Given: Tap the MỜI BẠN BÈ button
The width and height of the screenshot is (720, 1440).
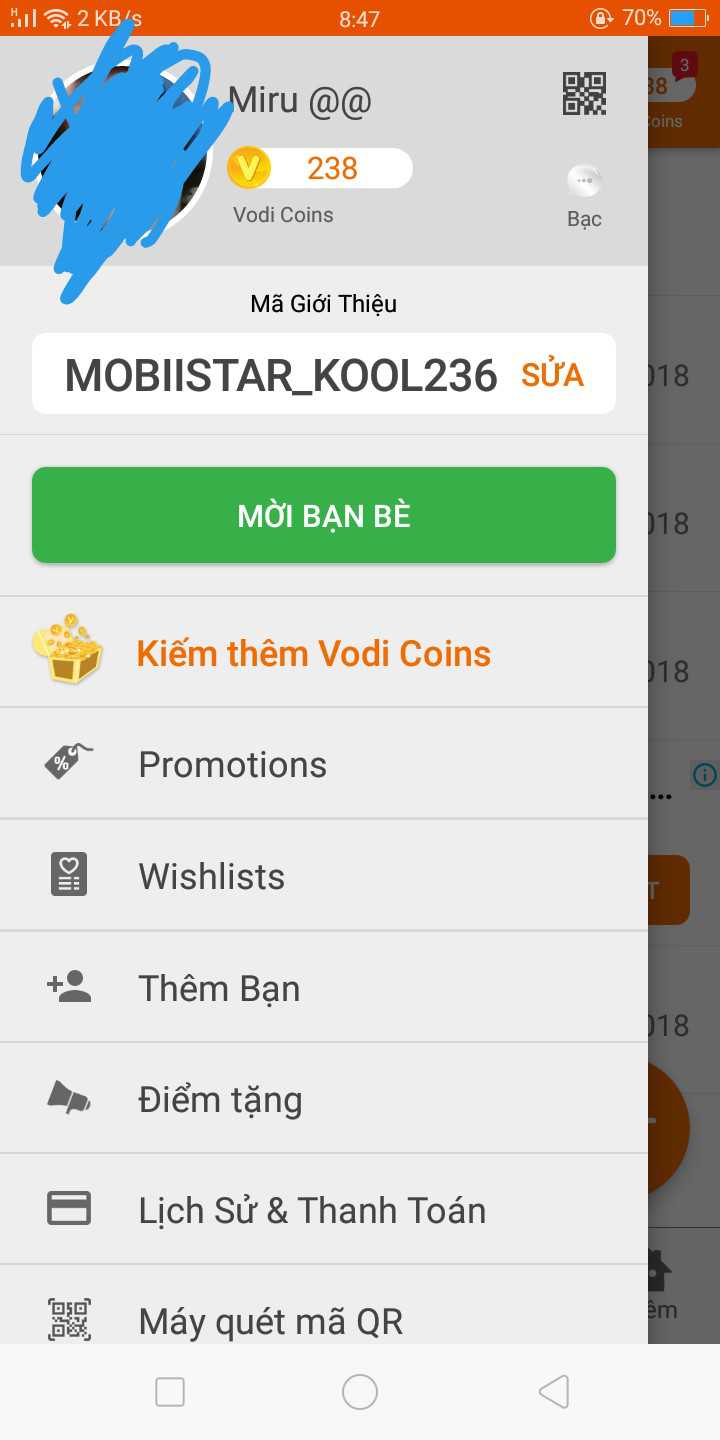Looking at the screenshot, I should pyautogui.click(x=324, y=516).
